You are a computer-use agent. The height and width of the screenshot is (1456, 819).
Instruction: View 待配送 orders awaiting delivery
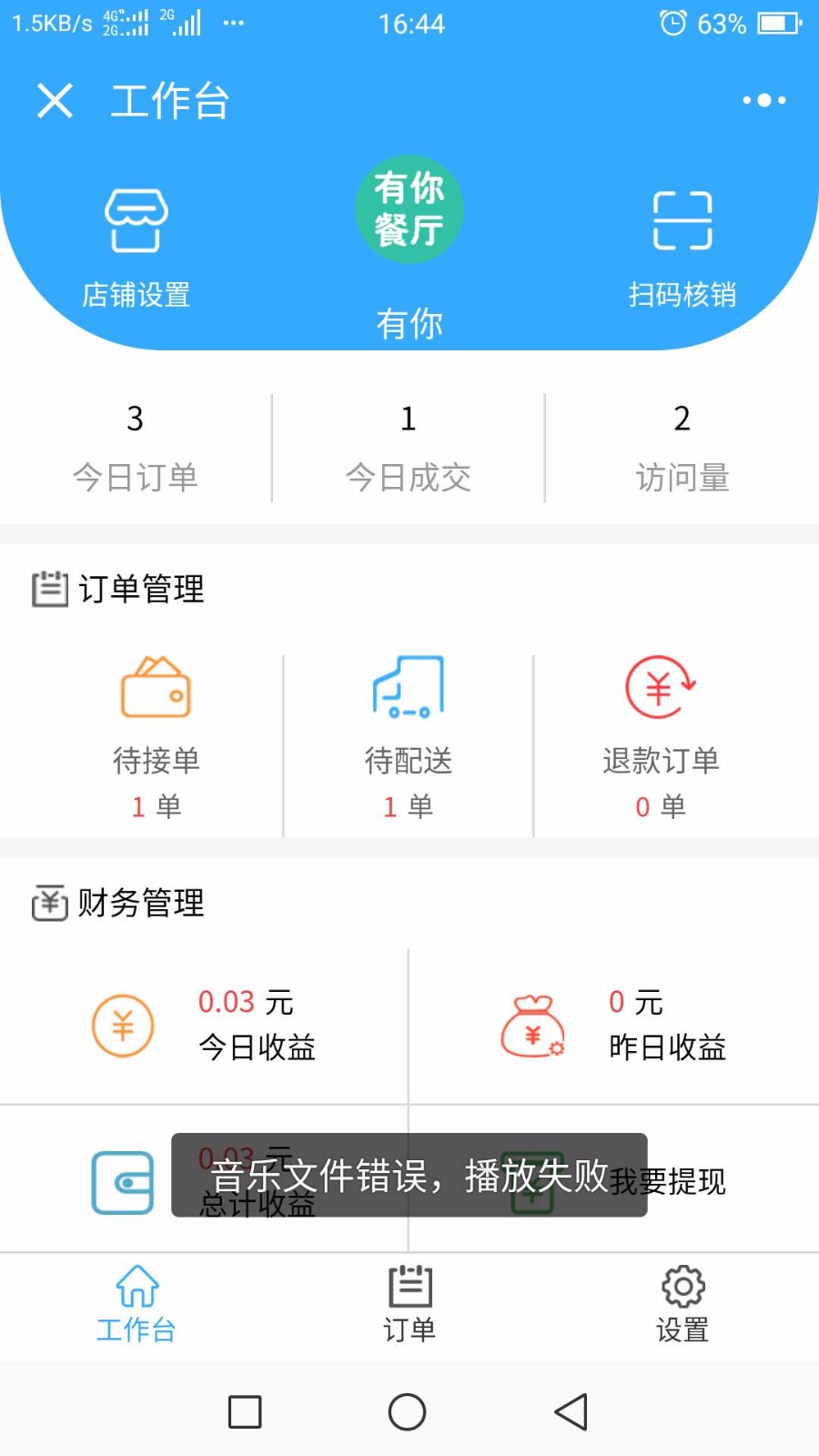pos(409,737)
